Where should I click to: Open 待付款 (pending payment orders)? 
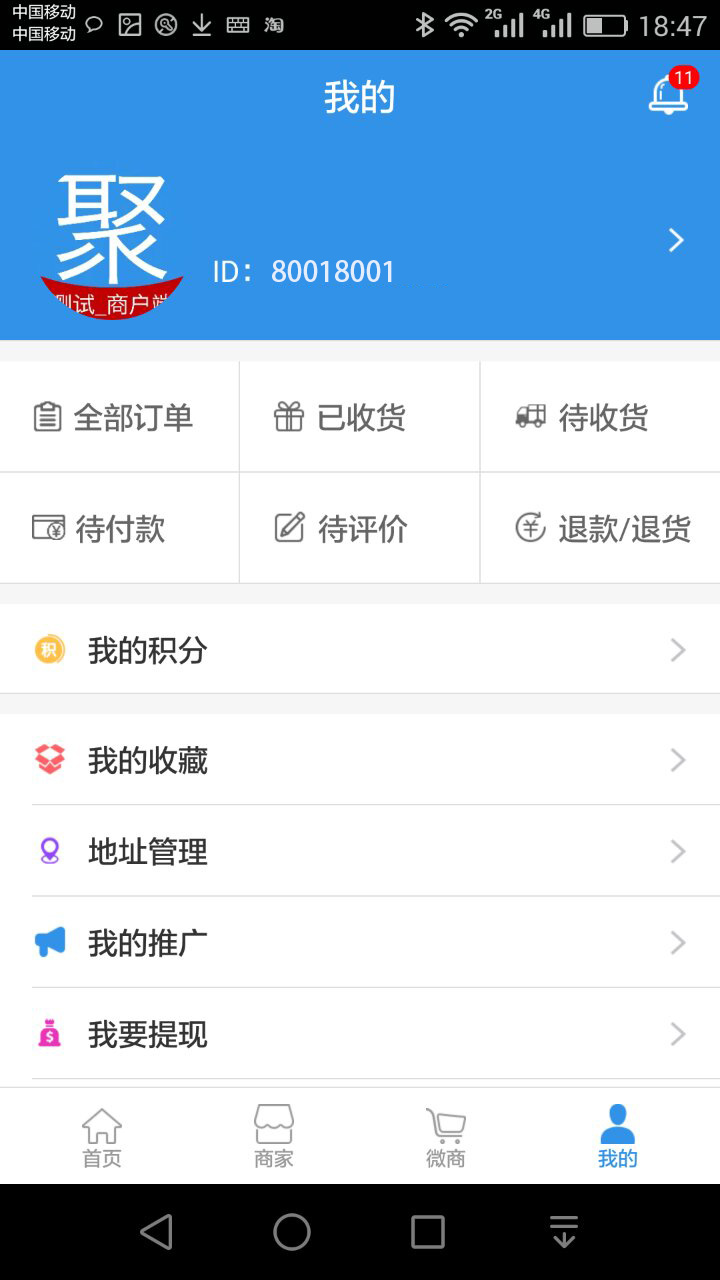pos(119,528)
